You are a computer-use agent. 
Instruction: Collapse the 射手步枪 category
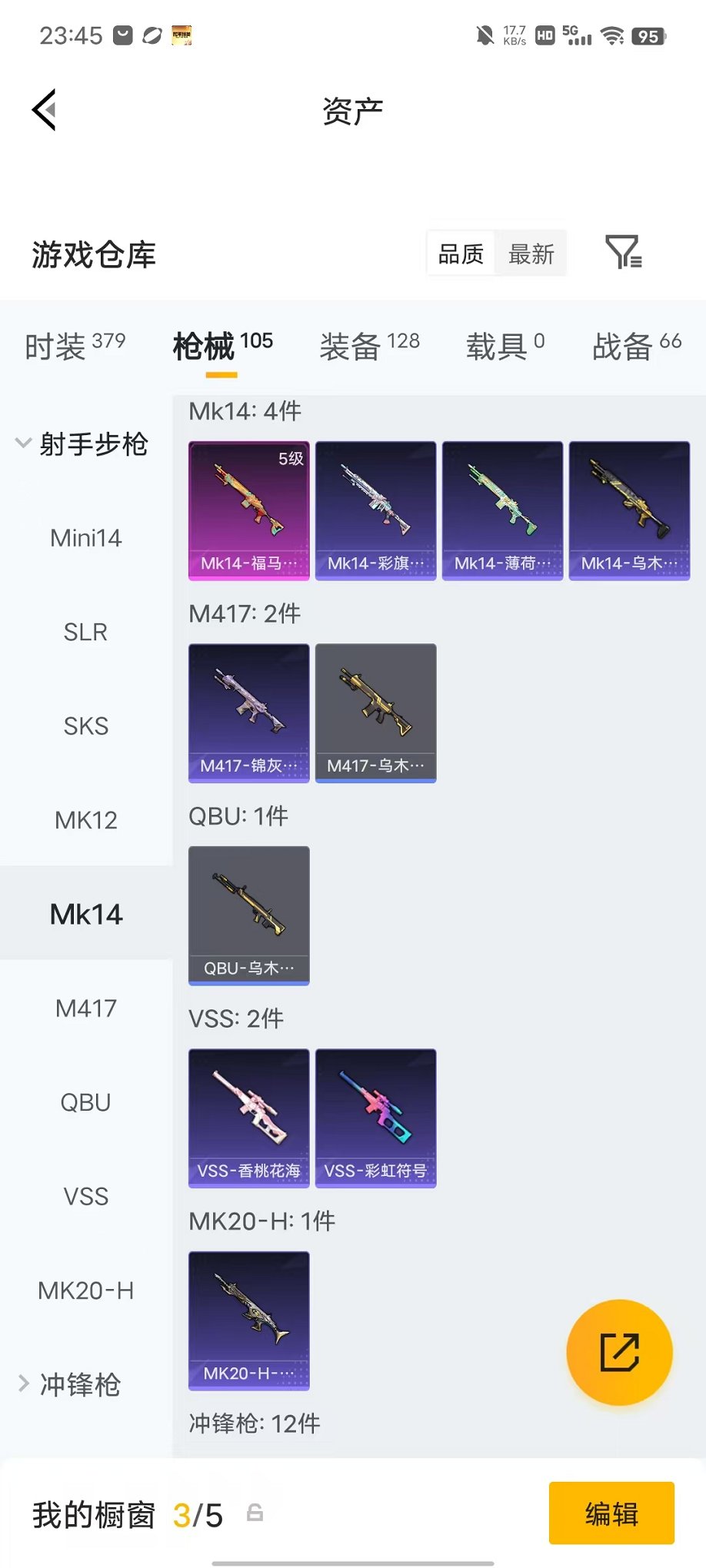tap(83, 443)
